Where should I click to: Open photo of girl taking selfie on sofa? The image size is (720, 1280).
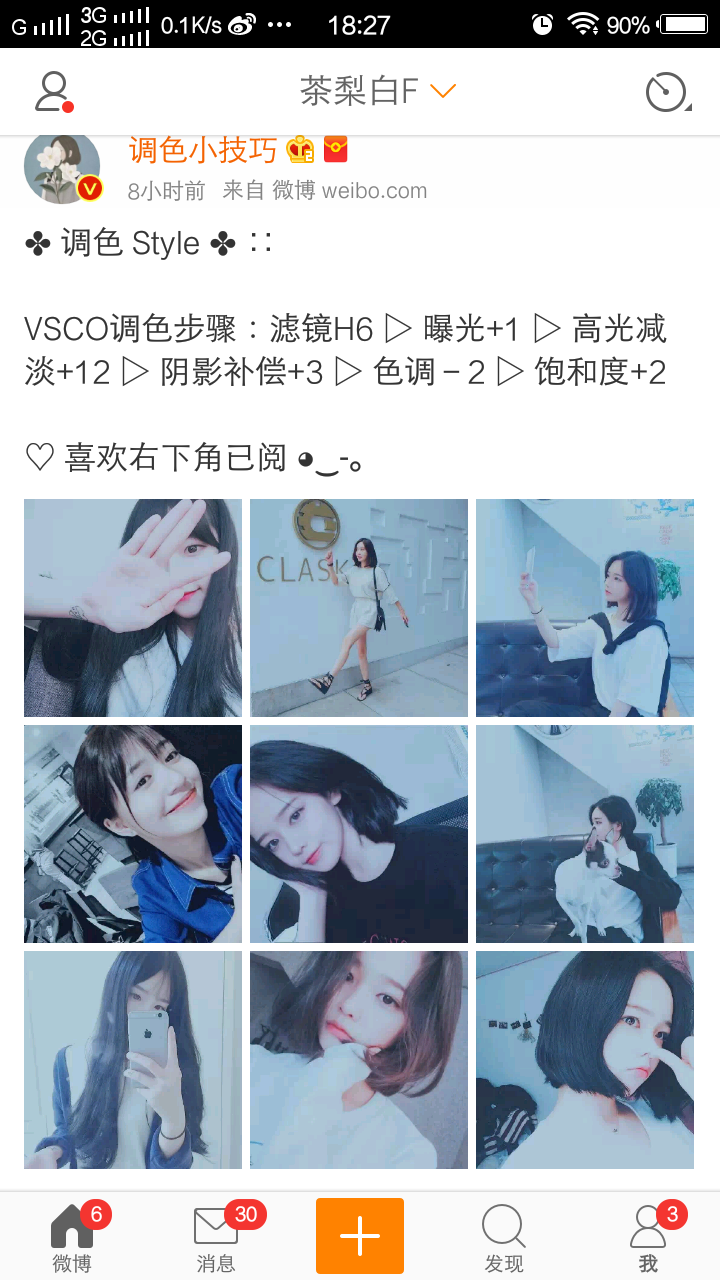click(585, 608)
